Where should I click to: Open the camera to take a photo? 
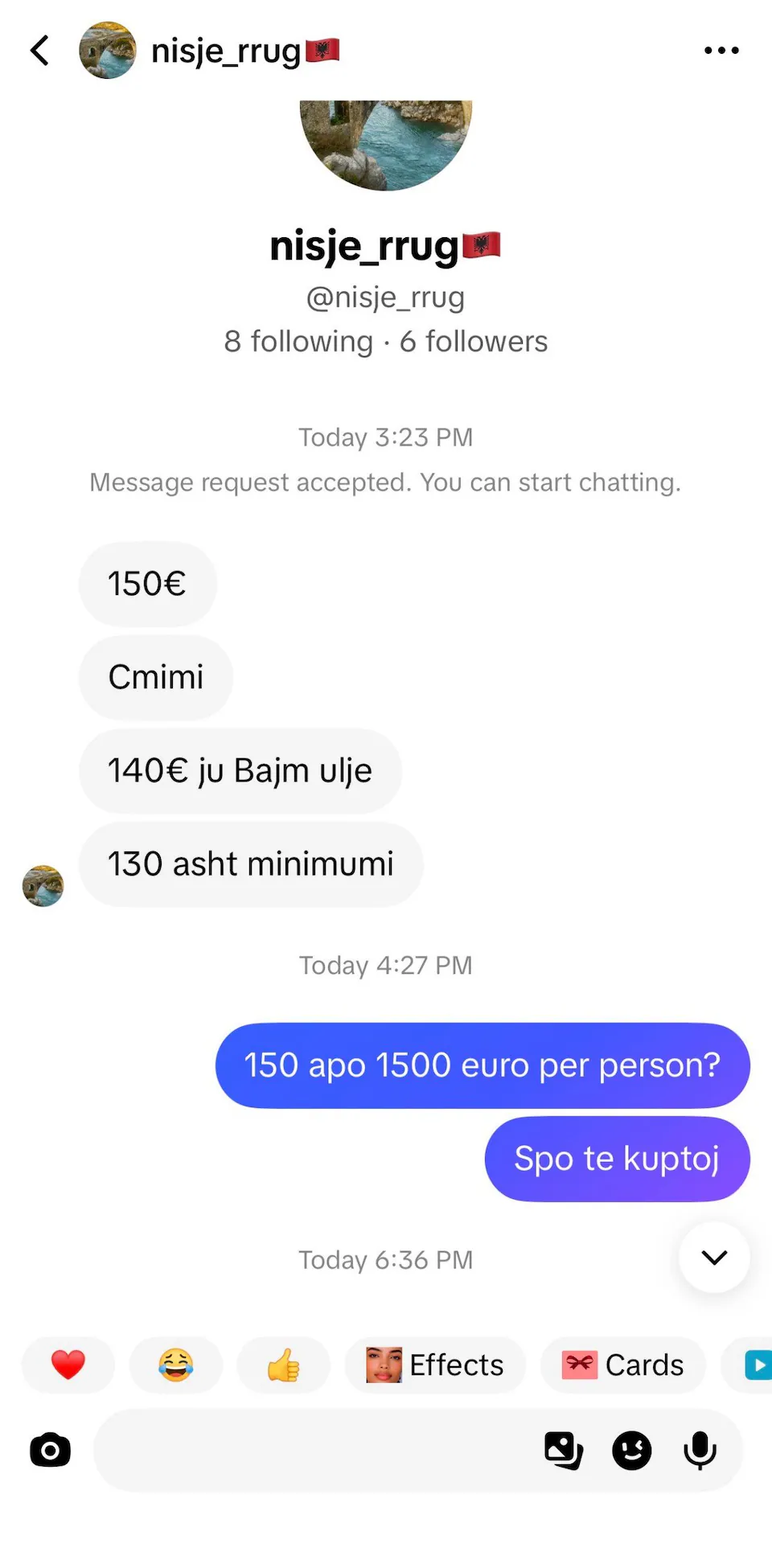click(x=50, y=1451)
